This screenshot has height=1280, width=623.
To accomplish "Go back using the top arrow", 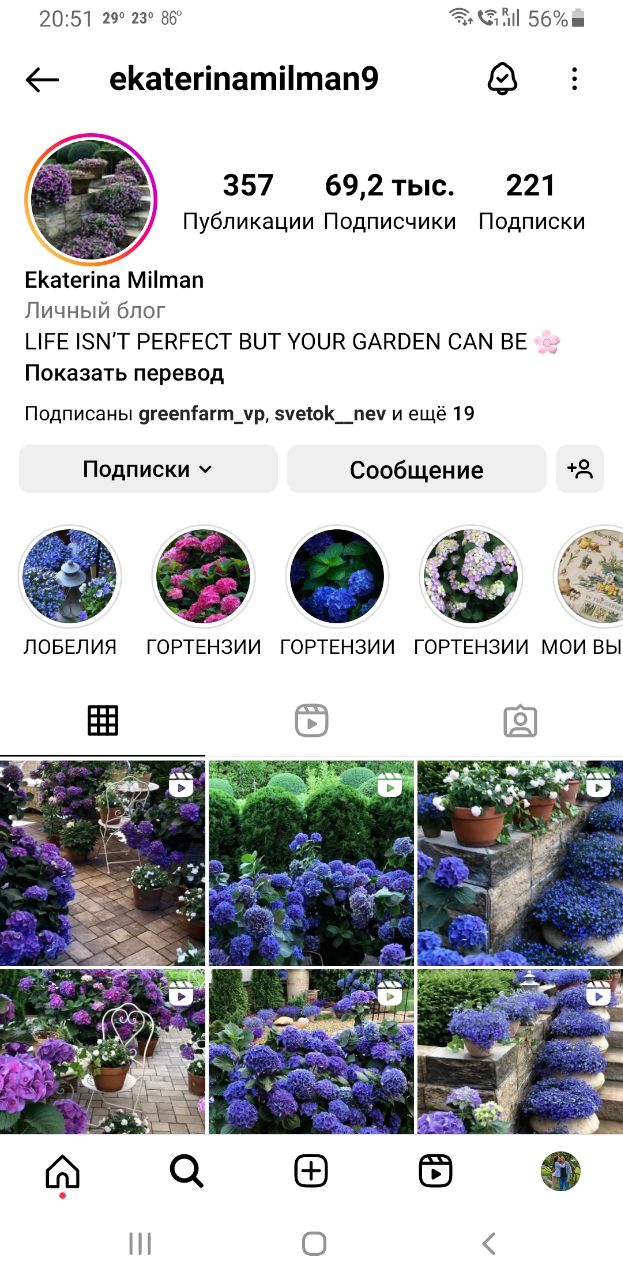I will (42, 80).
